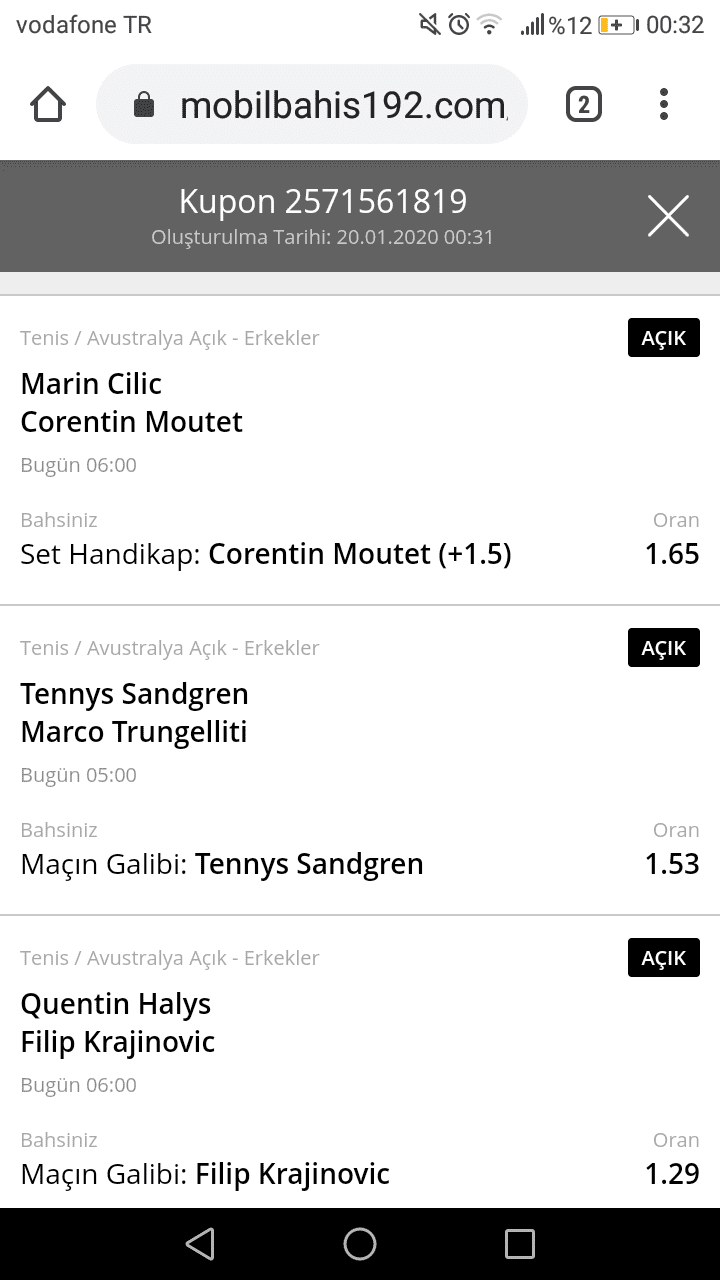Go to the system home screen
Image resolution: width=720 pixels, height=1280 pixels.
click(360, 1244)
